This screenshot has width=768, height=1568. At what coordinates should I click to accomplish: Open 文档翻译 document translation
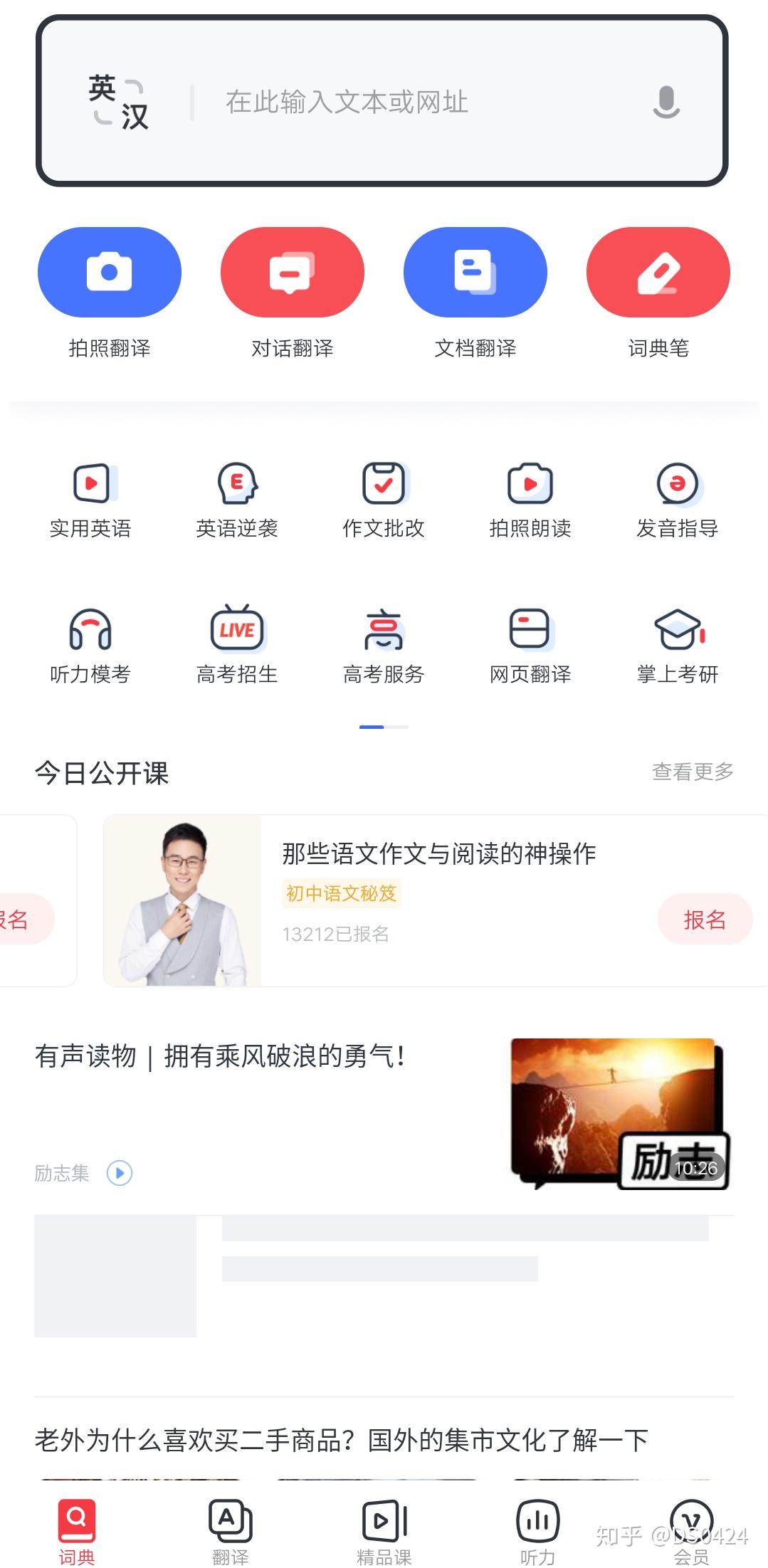click(x=475, y=272)
